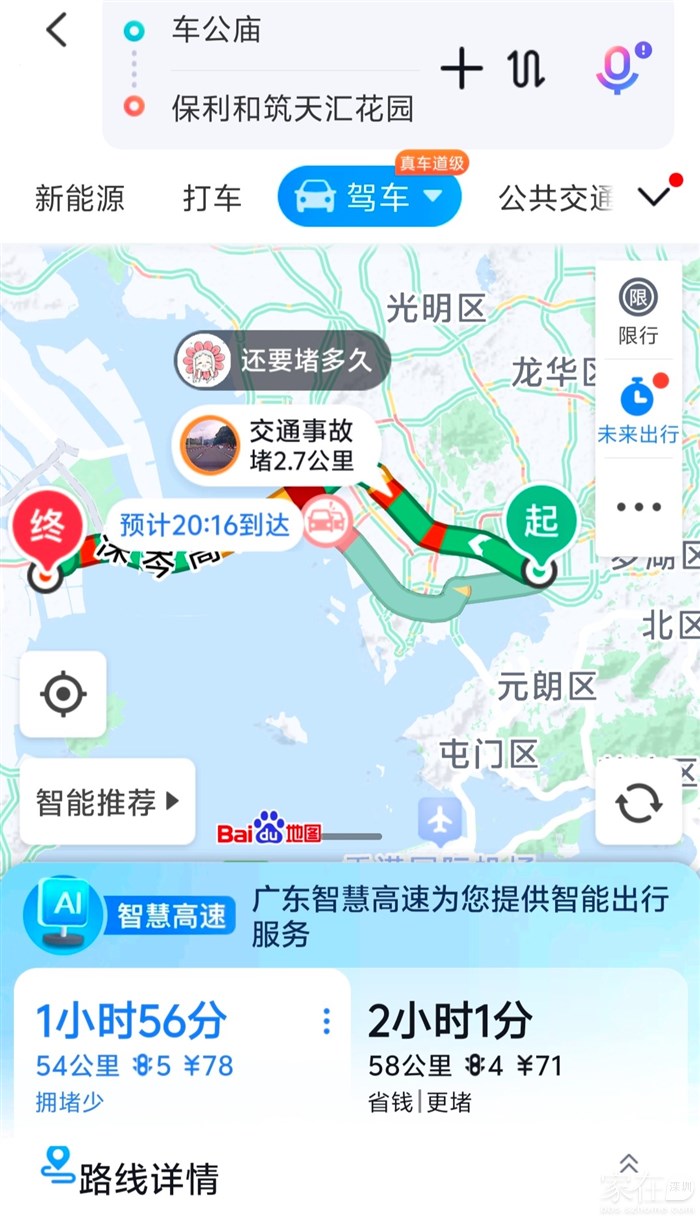Open 未来出行 future departure planner

(638, 411)
